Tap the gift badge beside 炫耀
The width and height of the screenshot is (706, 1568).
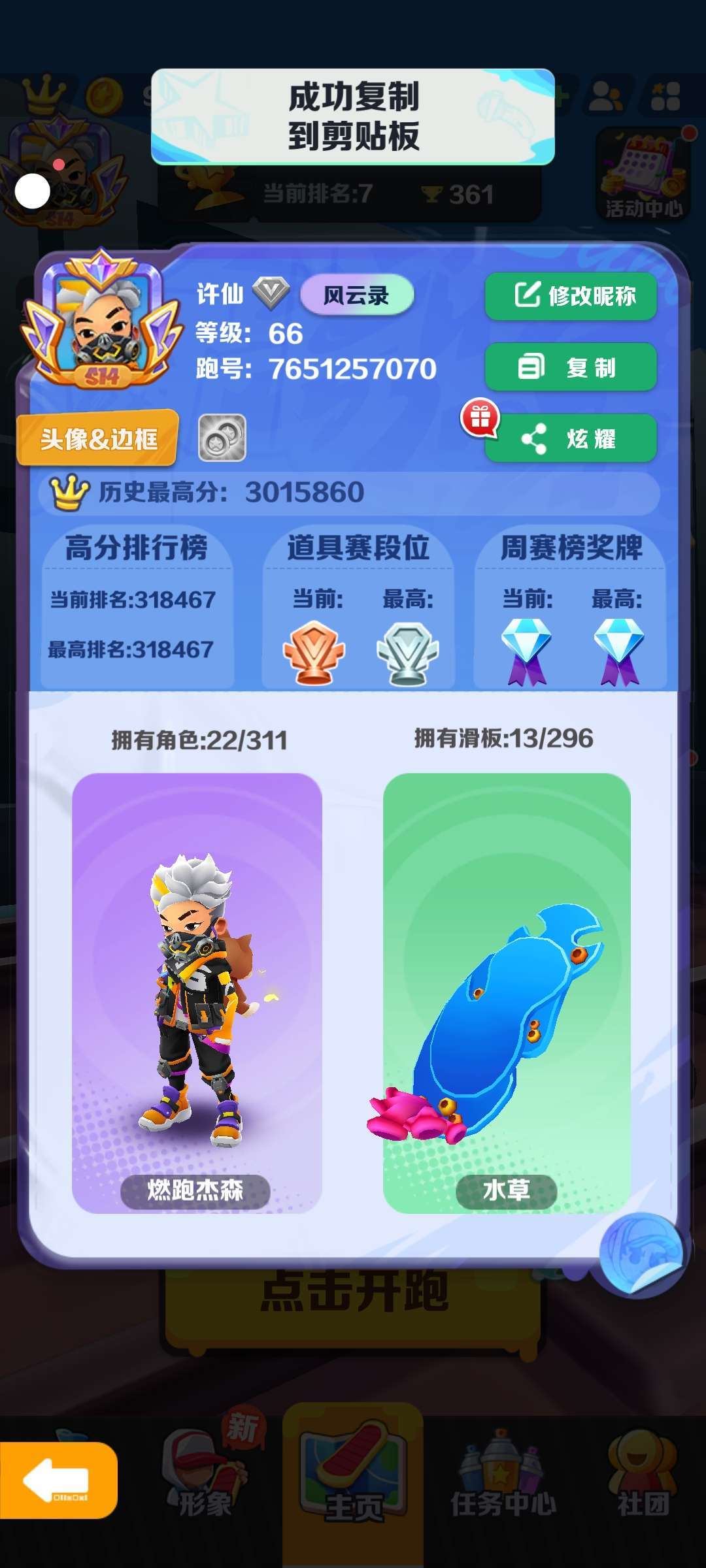coord(480,417)
